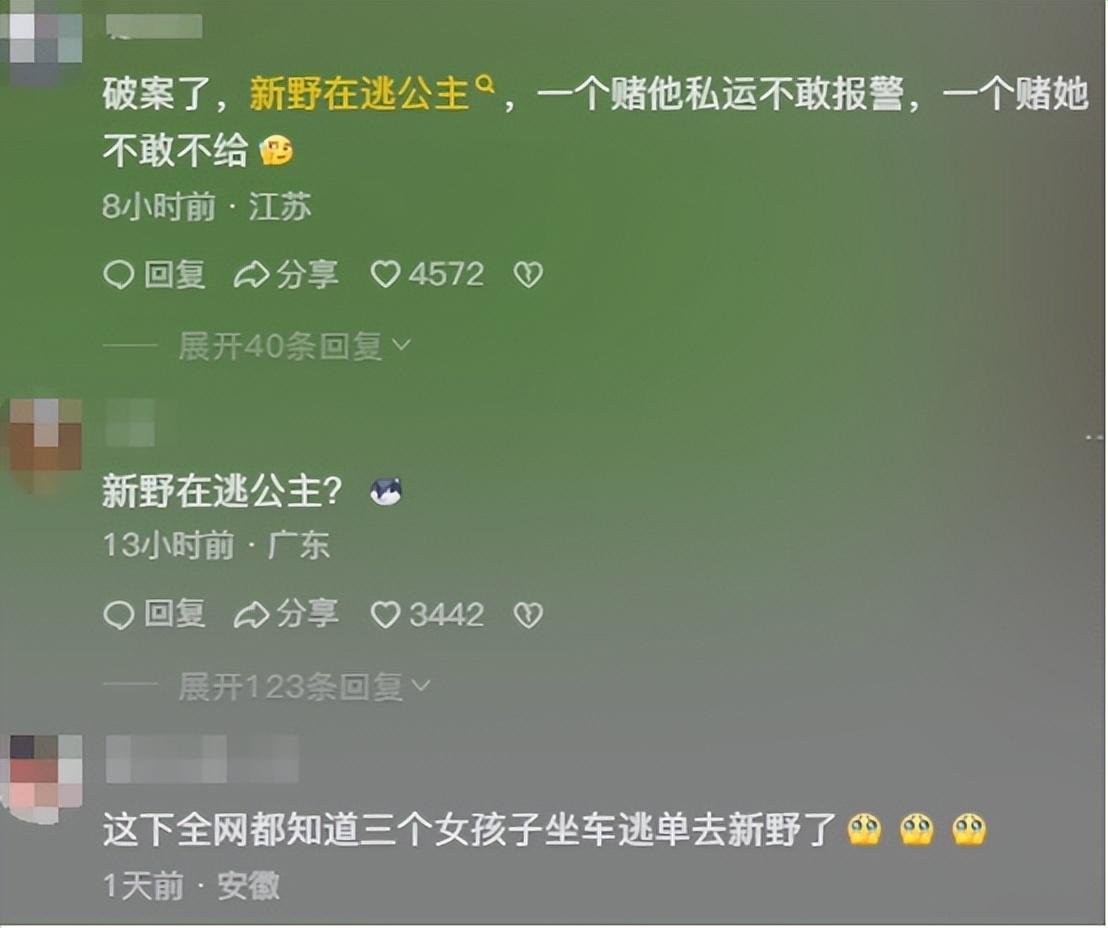Open the avatar of the 安徽 commenter

coord(44,777)
